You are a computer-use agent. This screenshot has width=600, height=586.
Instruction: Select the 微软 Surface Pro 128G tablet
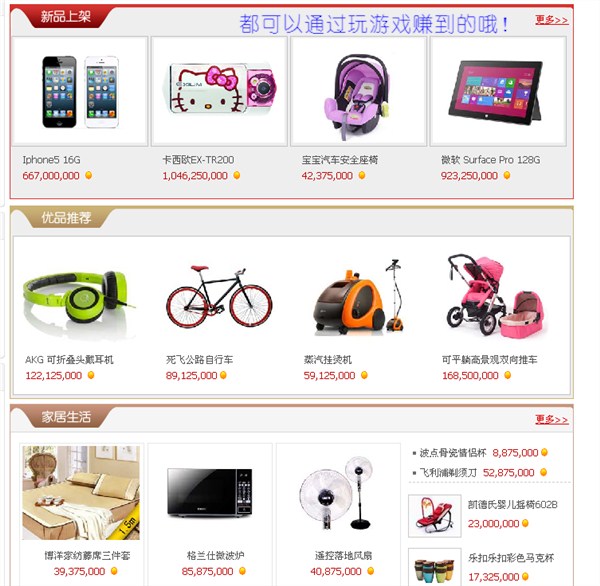point(497,92)
